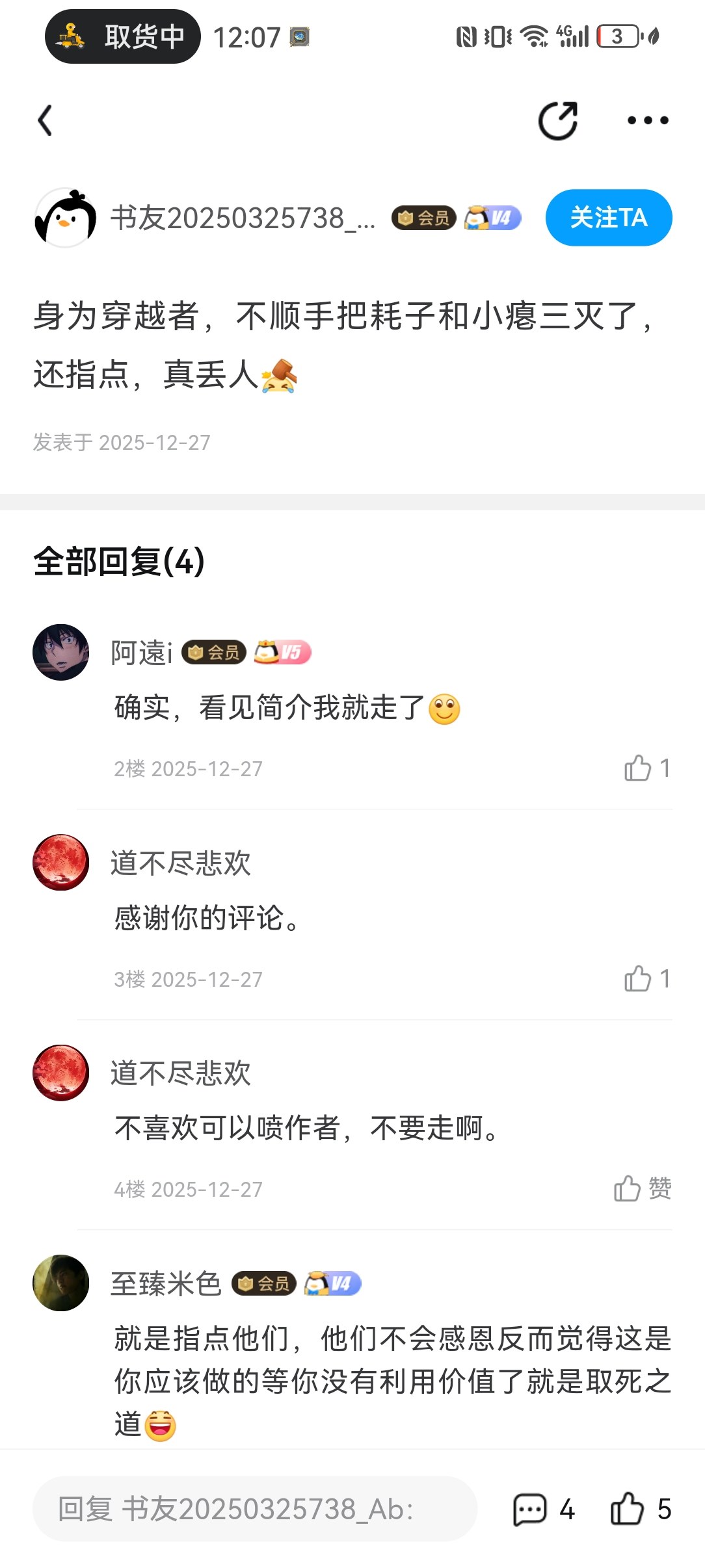This screenshot has height=1568, width=705.
Task: Open 至臻米色's profile avatar
Action: point(61,1283)
